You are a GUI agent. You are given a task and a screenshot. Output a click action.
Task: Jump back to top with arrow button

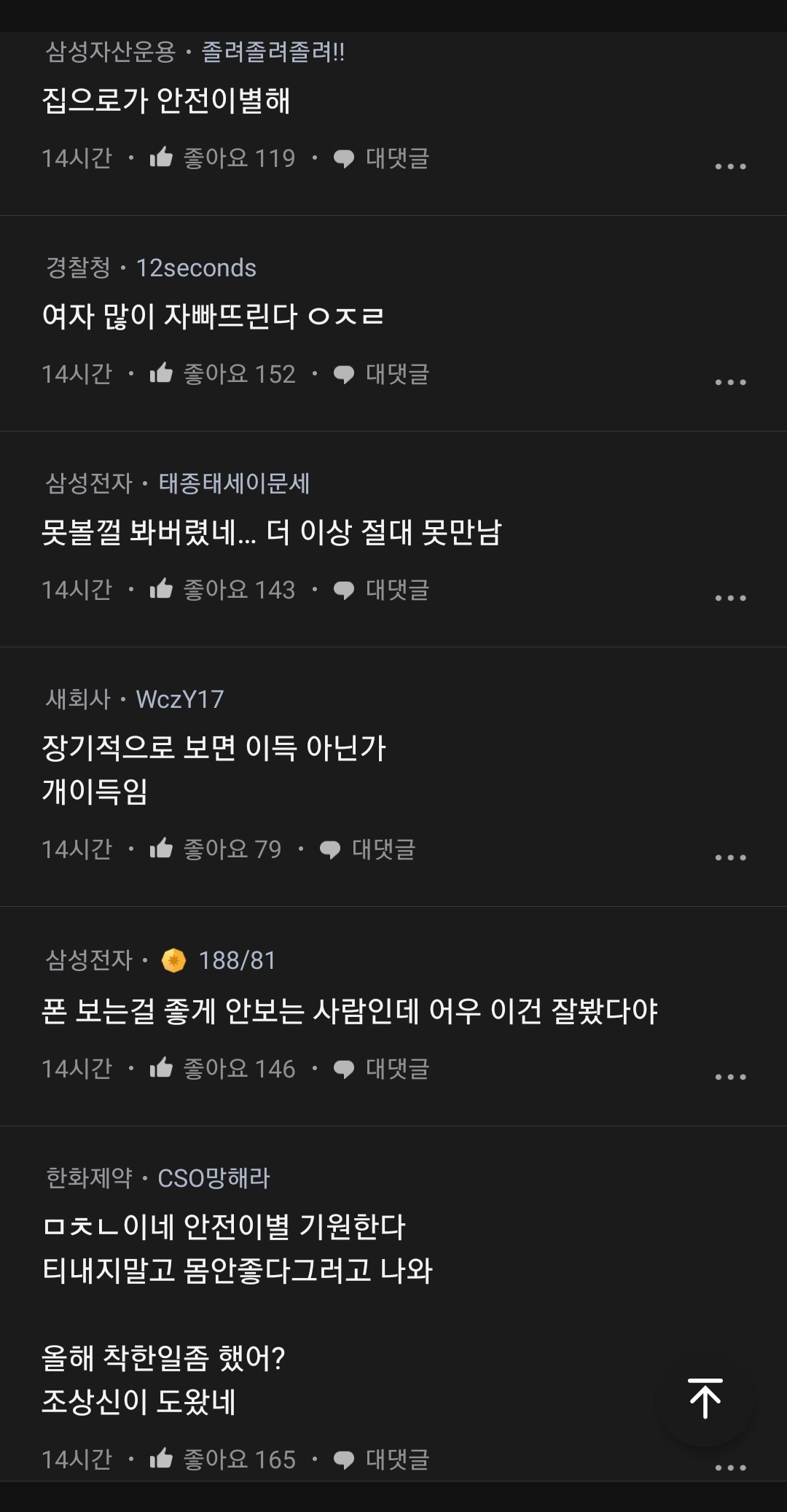(x=705, y=1398)
